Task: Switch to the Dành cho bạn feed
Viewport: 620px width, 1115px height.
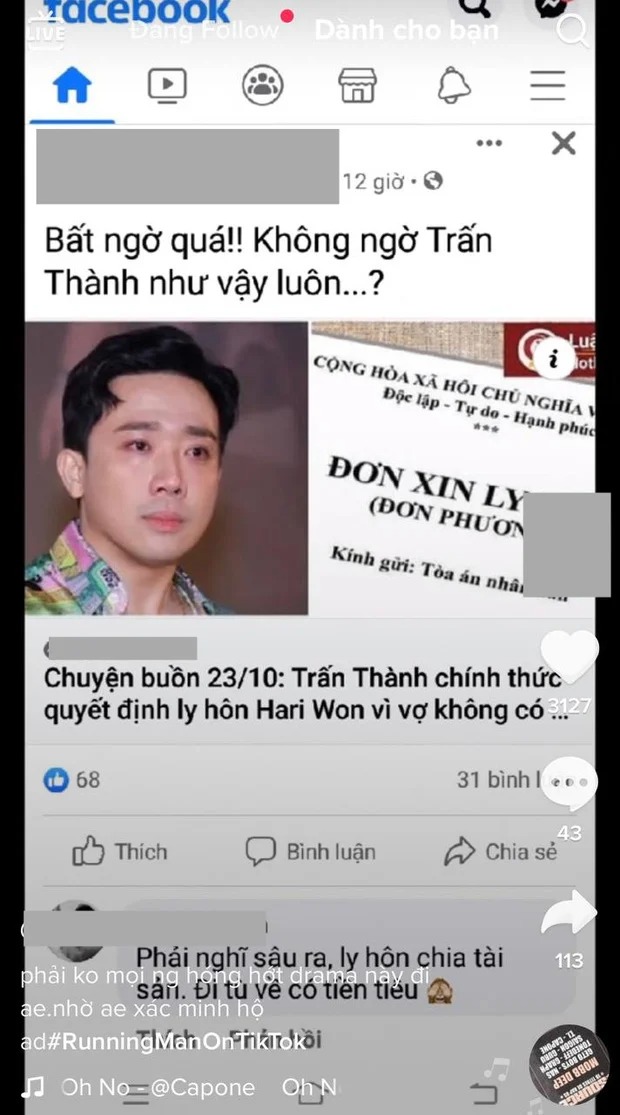Action: point(406,31)
